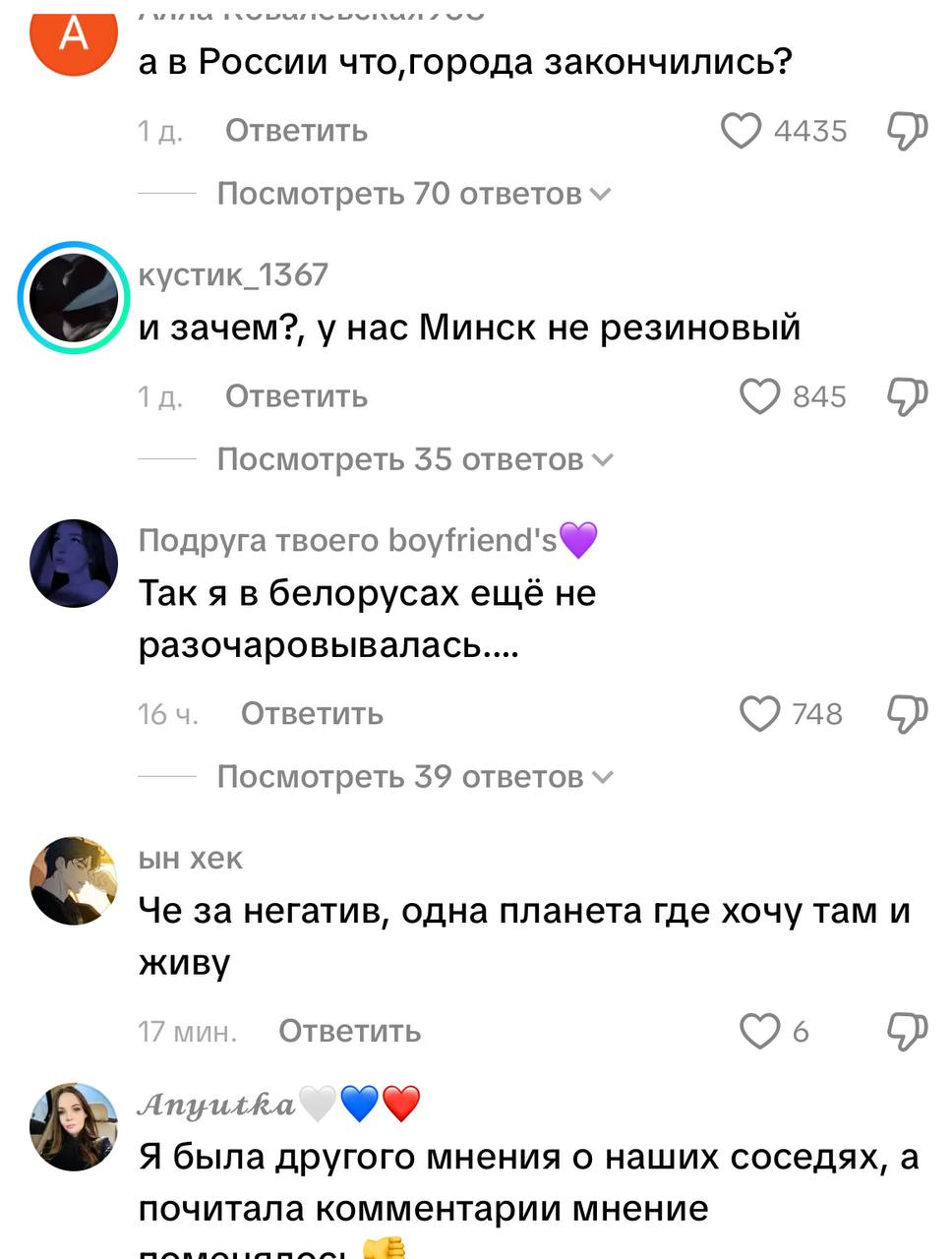Image resolution: width=952 pixels, height=1259 pixels.
Task: Reply to the comment about cities in Russia
Action: point(296,131)
